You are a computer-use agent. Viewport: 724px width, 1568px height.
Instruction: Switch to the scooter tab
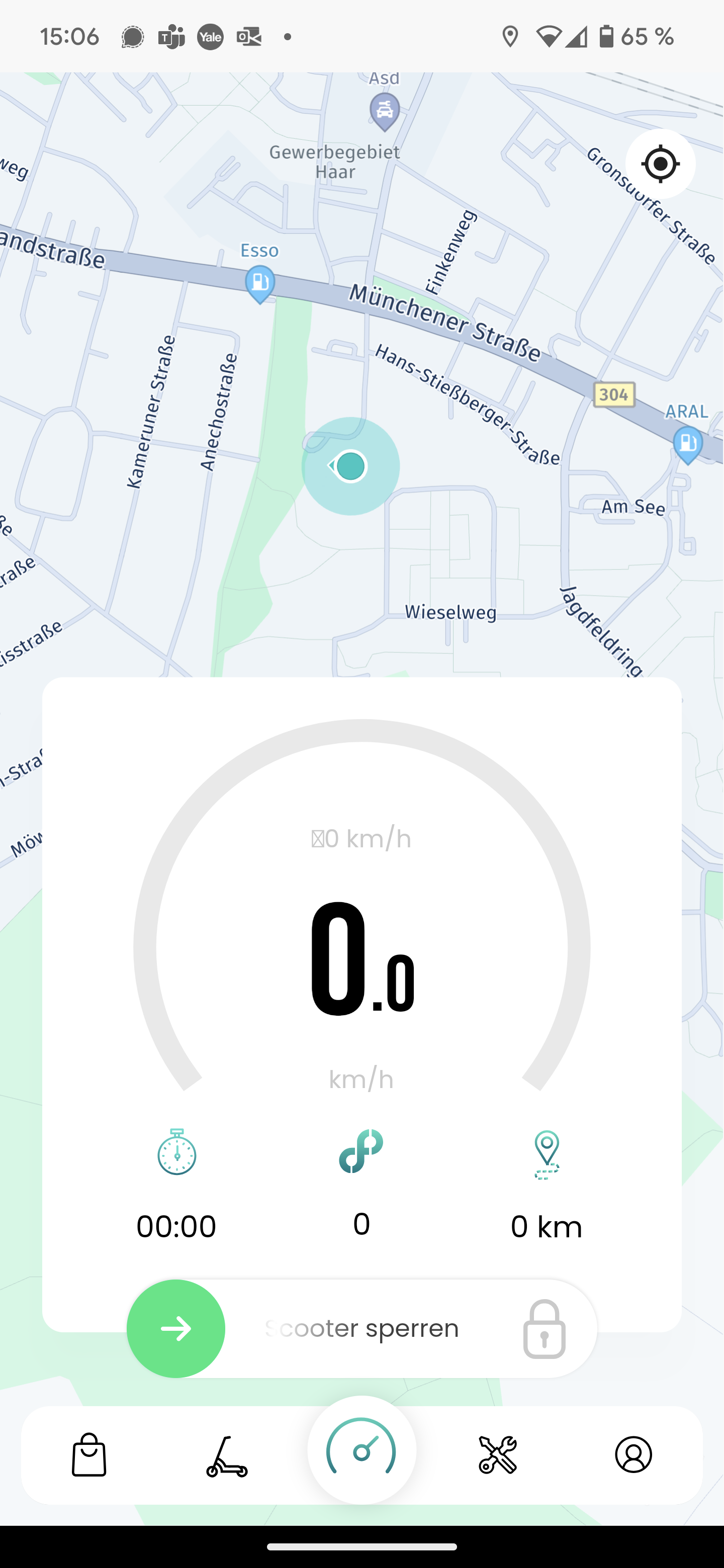pyautogui.click(x=227, y=1456)
